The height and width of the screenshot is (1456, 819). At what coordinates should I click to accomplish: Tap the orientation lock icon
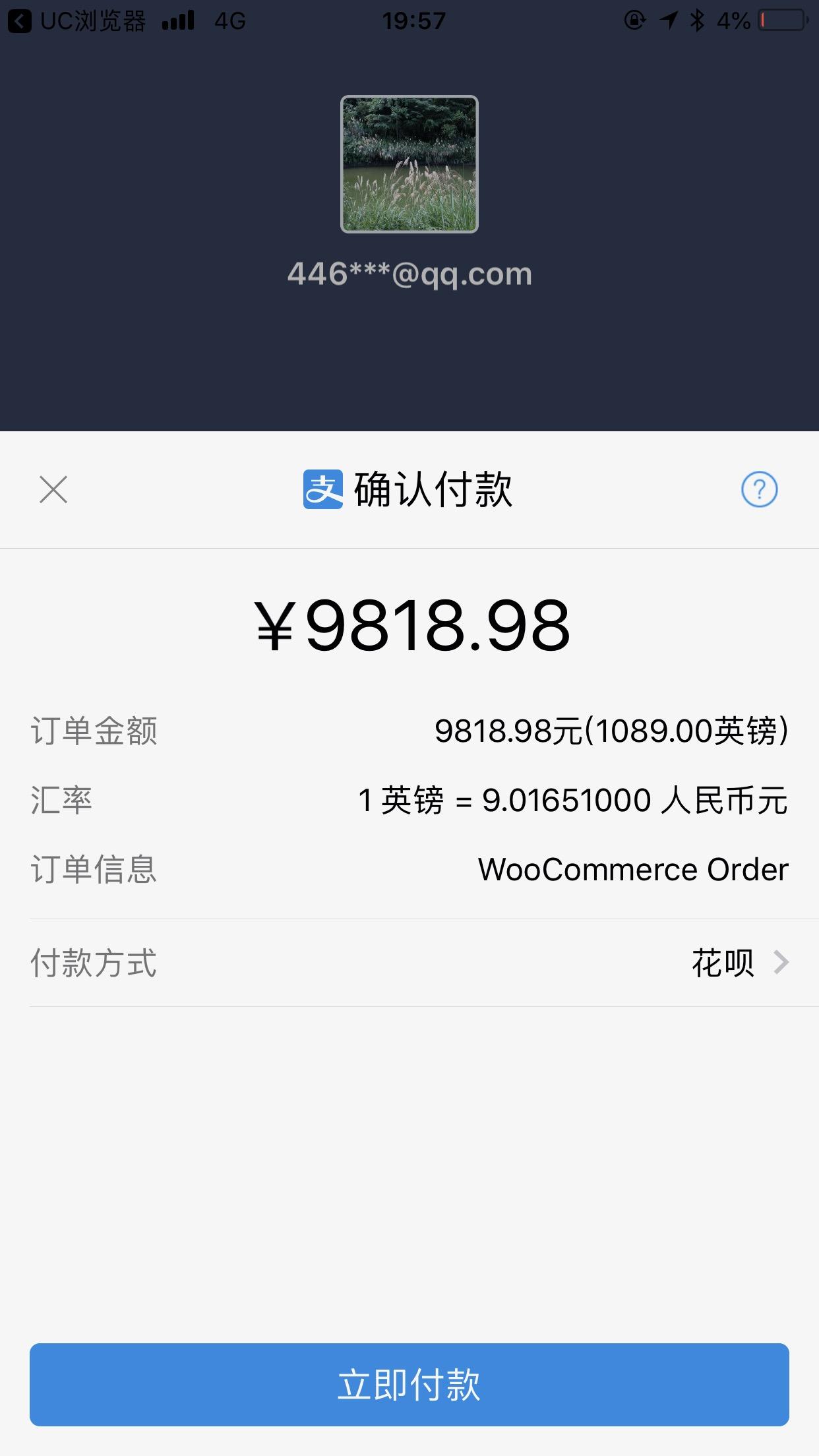(634, 20)
